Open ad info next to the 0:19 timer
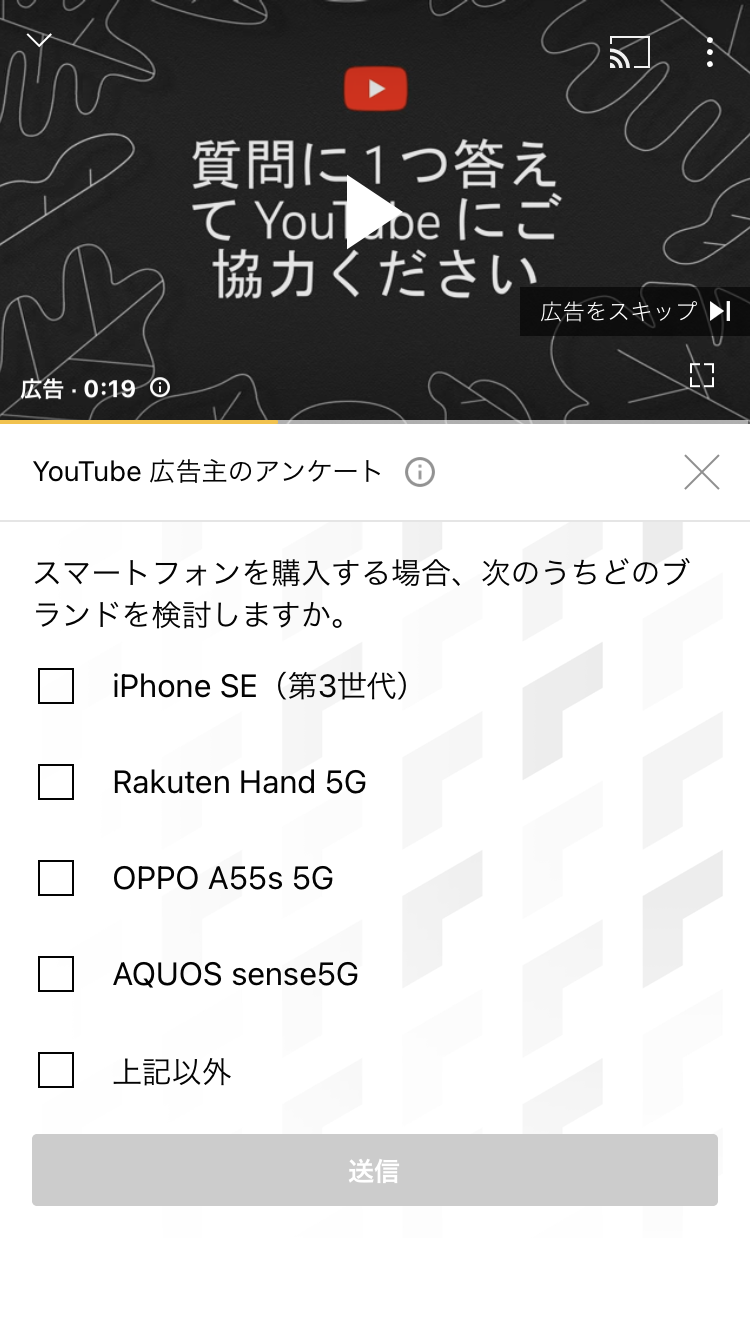This screenshot has height=1334, width=750. (160, 388)
